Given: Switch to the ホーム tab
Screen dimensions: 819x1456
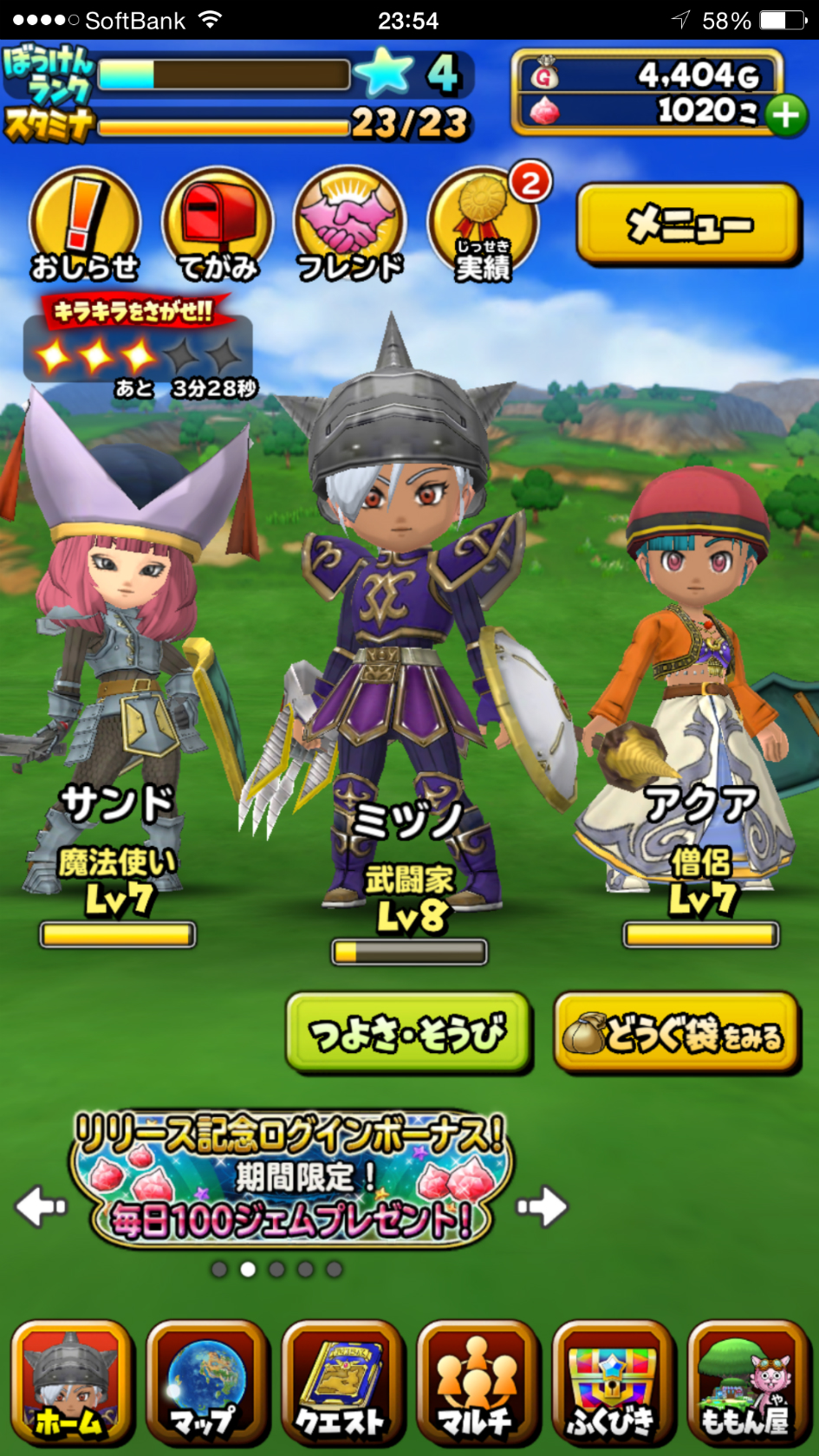Looking at the screenshot, I should [x=71, y=1385].
